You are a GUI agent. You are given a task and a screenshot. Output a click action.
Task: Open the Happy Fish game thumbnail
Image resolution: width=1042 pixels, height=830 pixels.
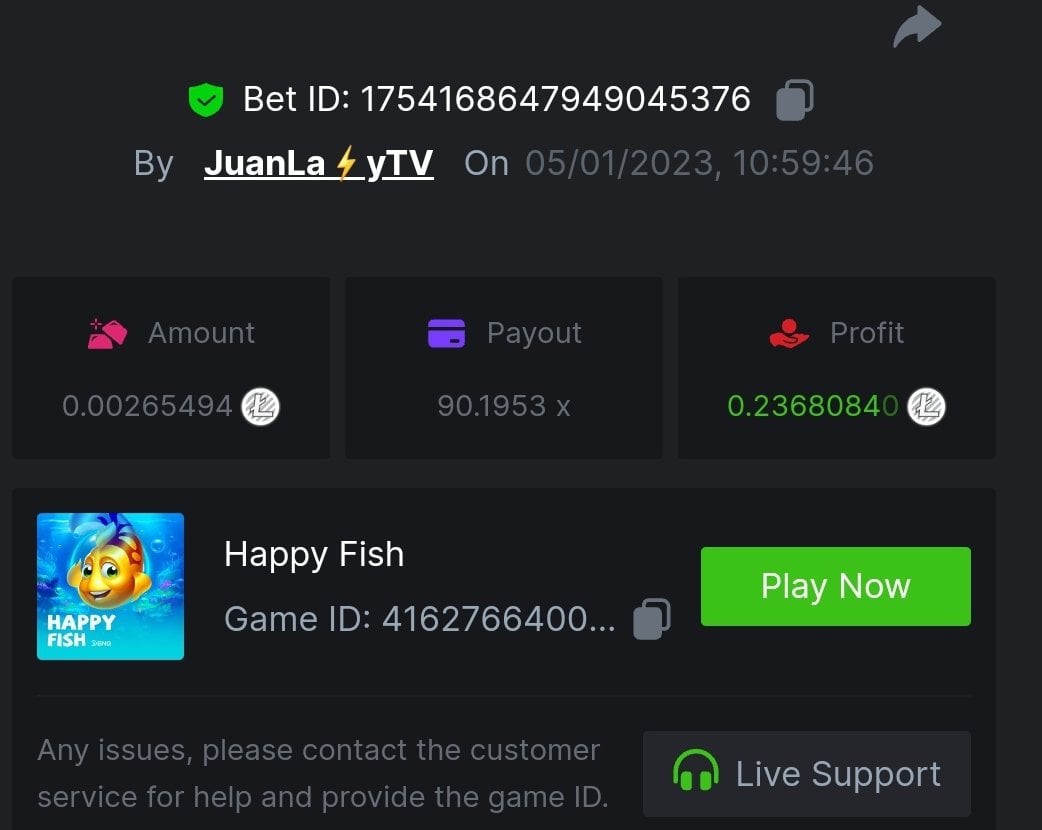pyautogui.click(x=110, y=586)
